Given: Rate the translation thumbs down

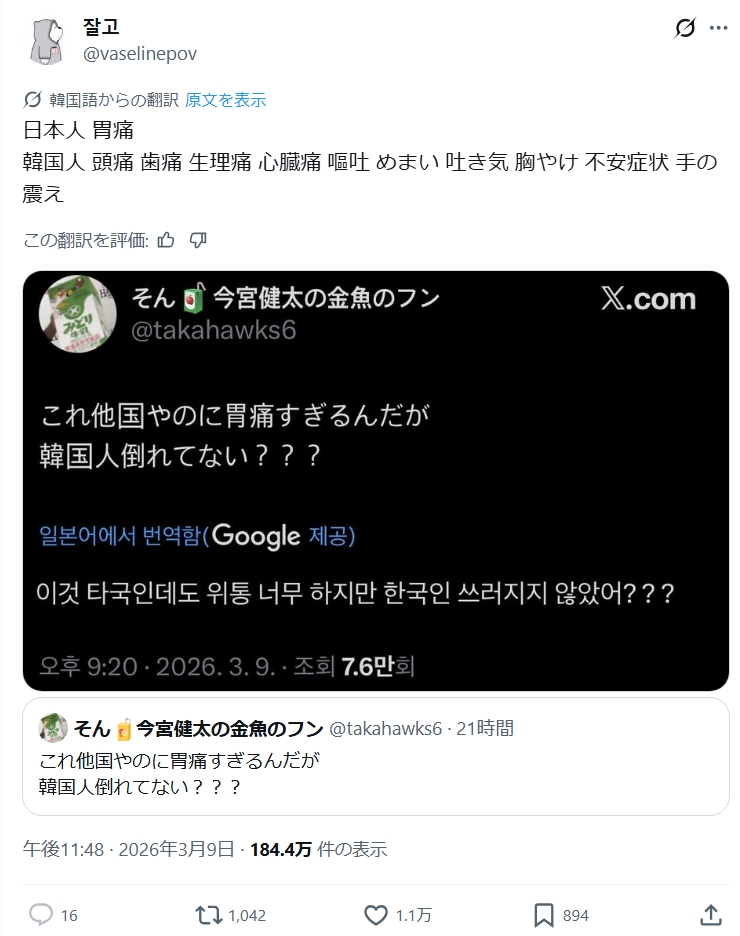Looking at the screenshot, I should [x=198, y=240].
